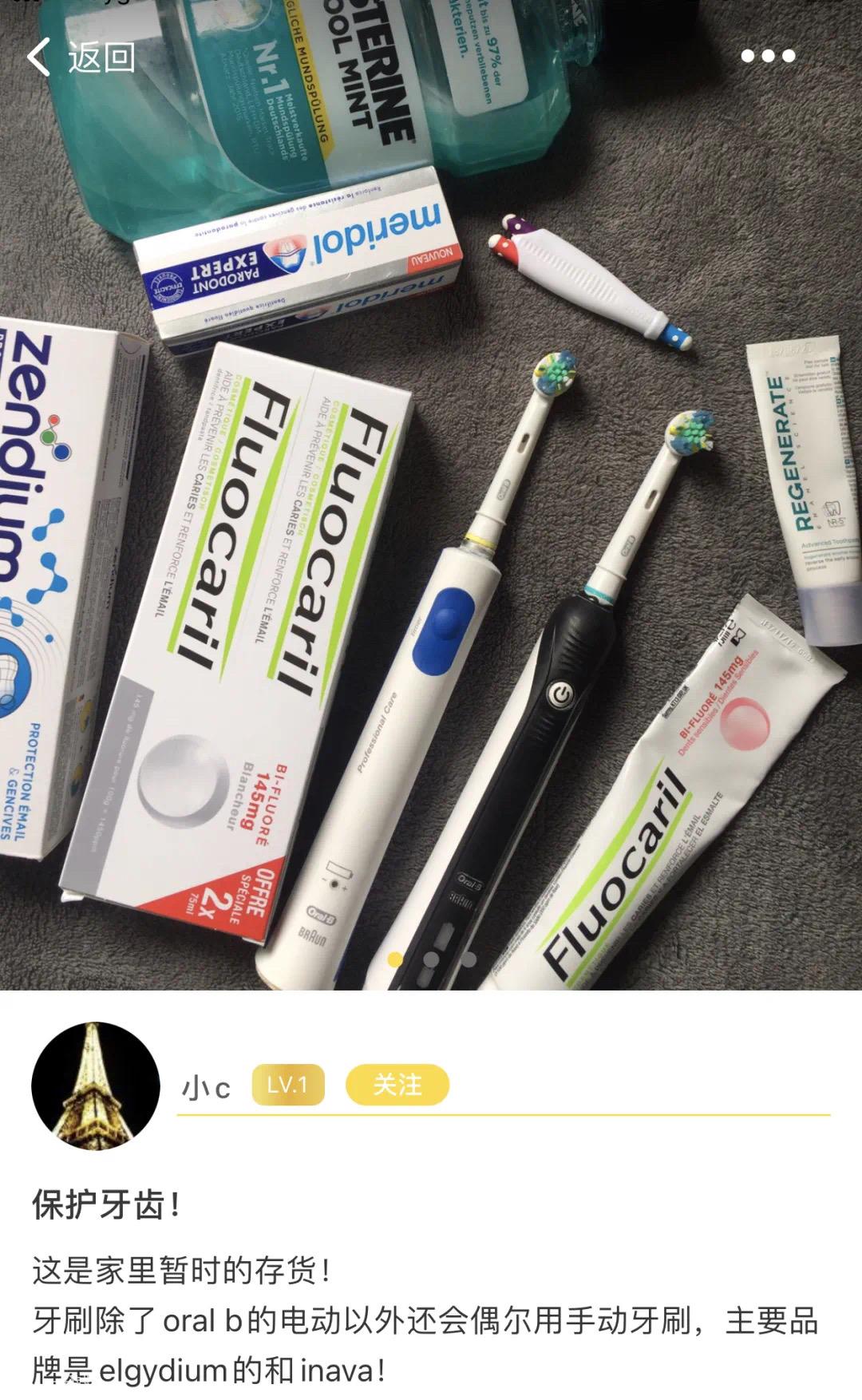
Task: Open the three-dot overflow menu
Action: pos(767,56)
